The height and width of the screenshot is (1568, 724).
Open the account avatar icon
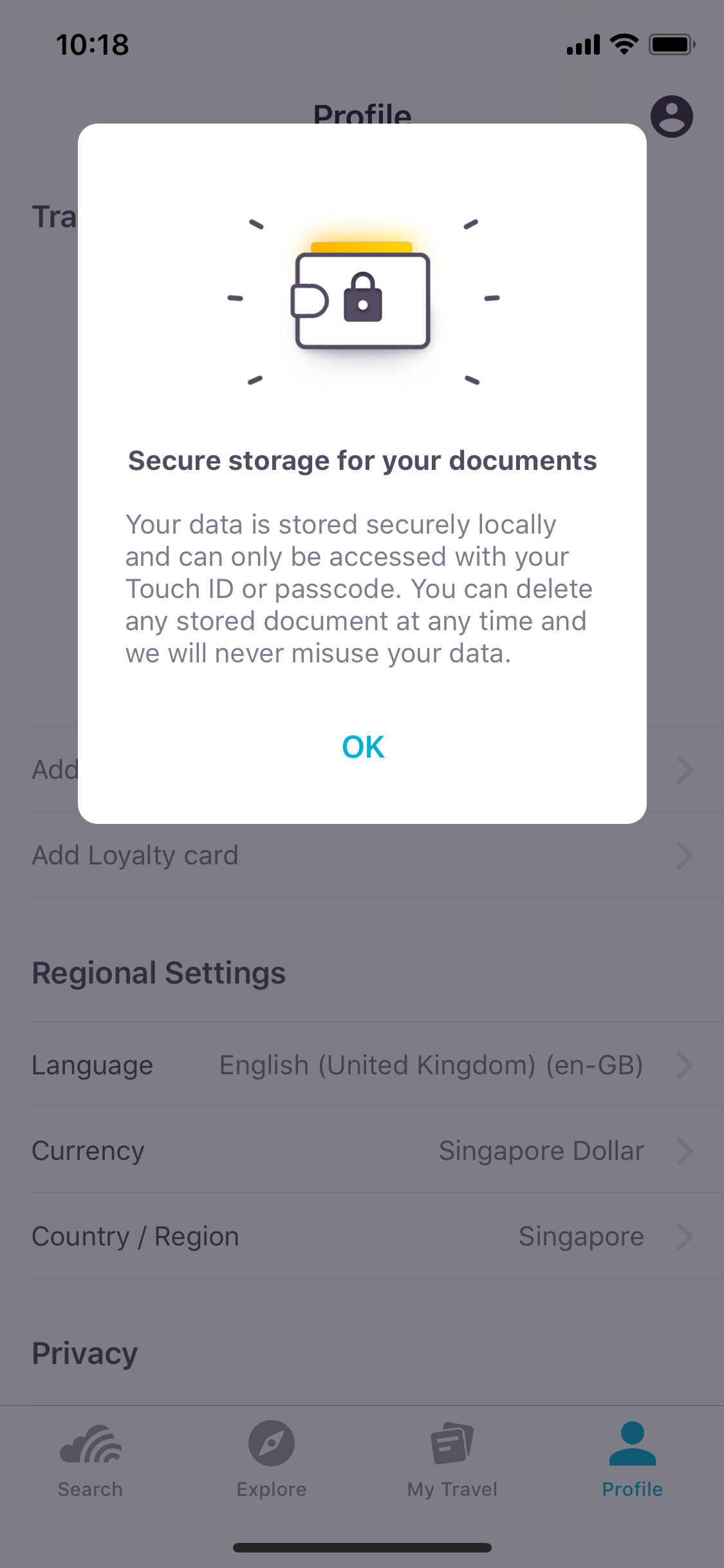click(x=671, y=117)
